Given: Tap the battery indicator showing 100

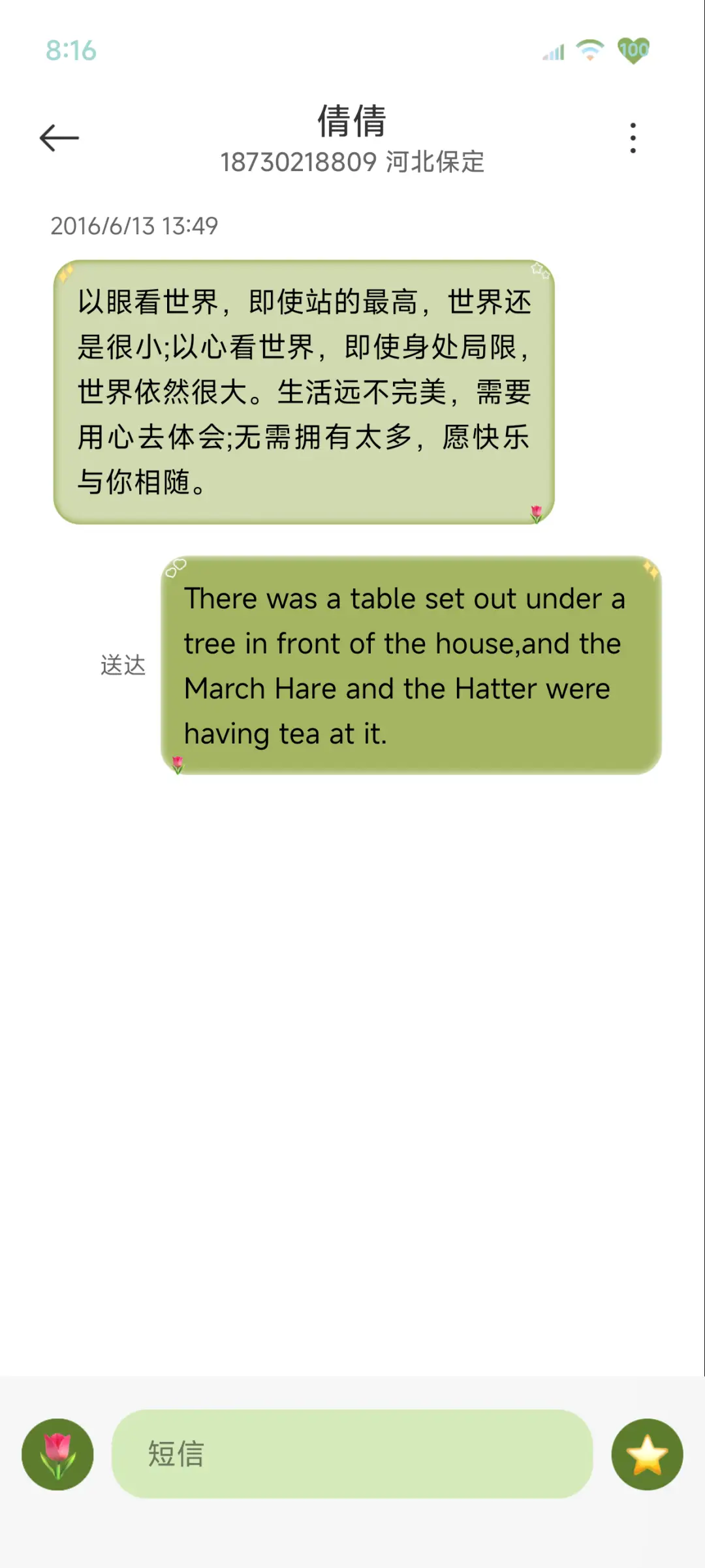Looking at the screenshot, I should coord(632,49).
